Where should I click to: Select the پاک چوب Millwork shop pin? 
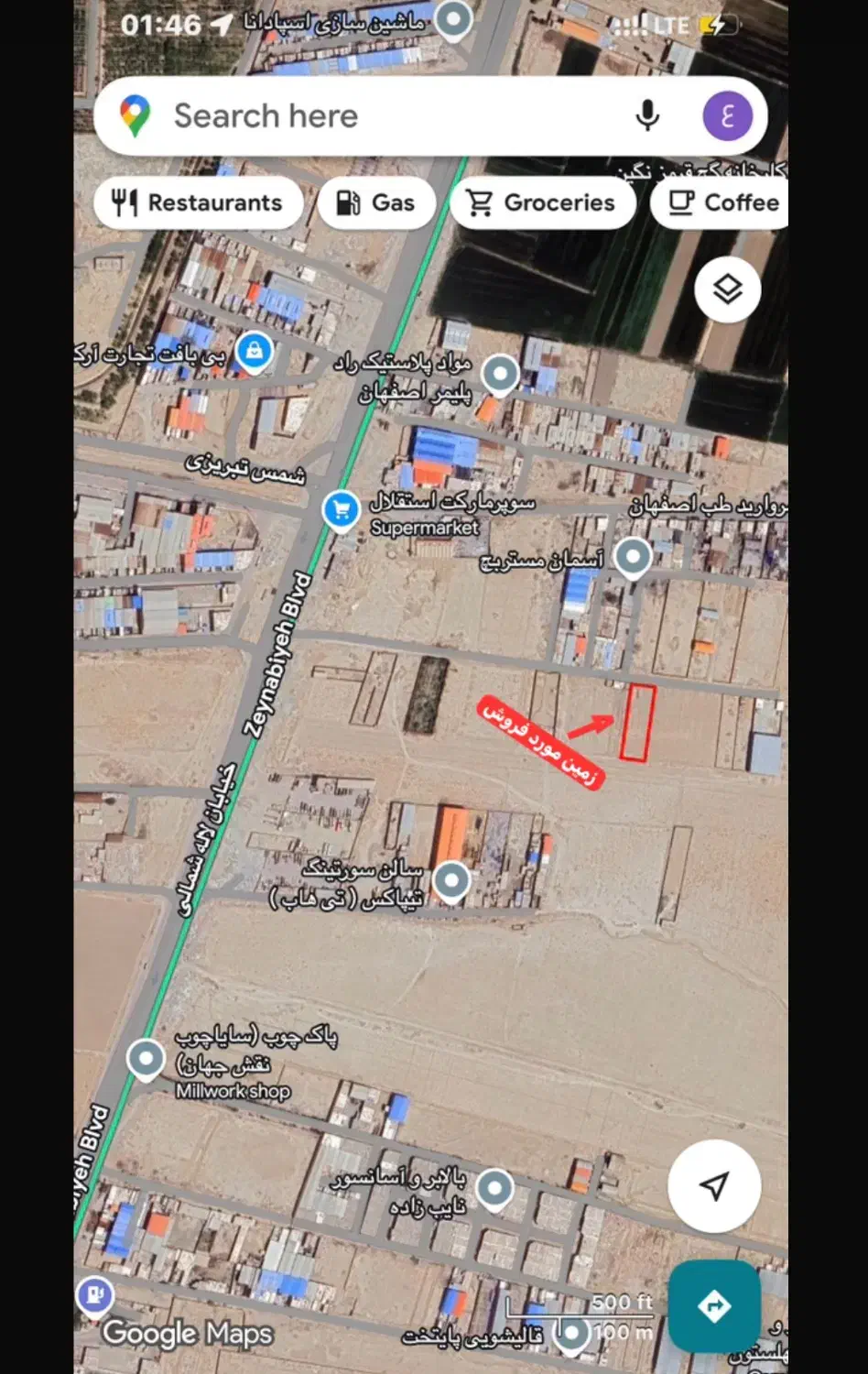click(x=145, y=1058)
